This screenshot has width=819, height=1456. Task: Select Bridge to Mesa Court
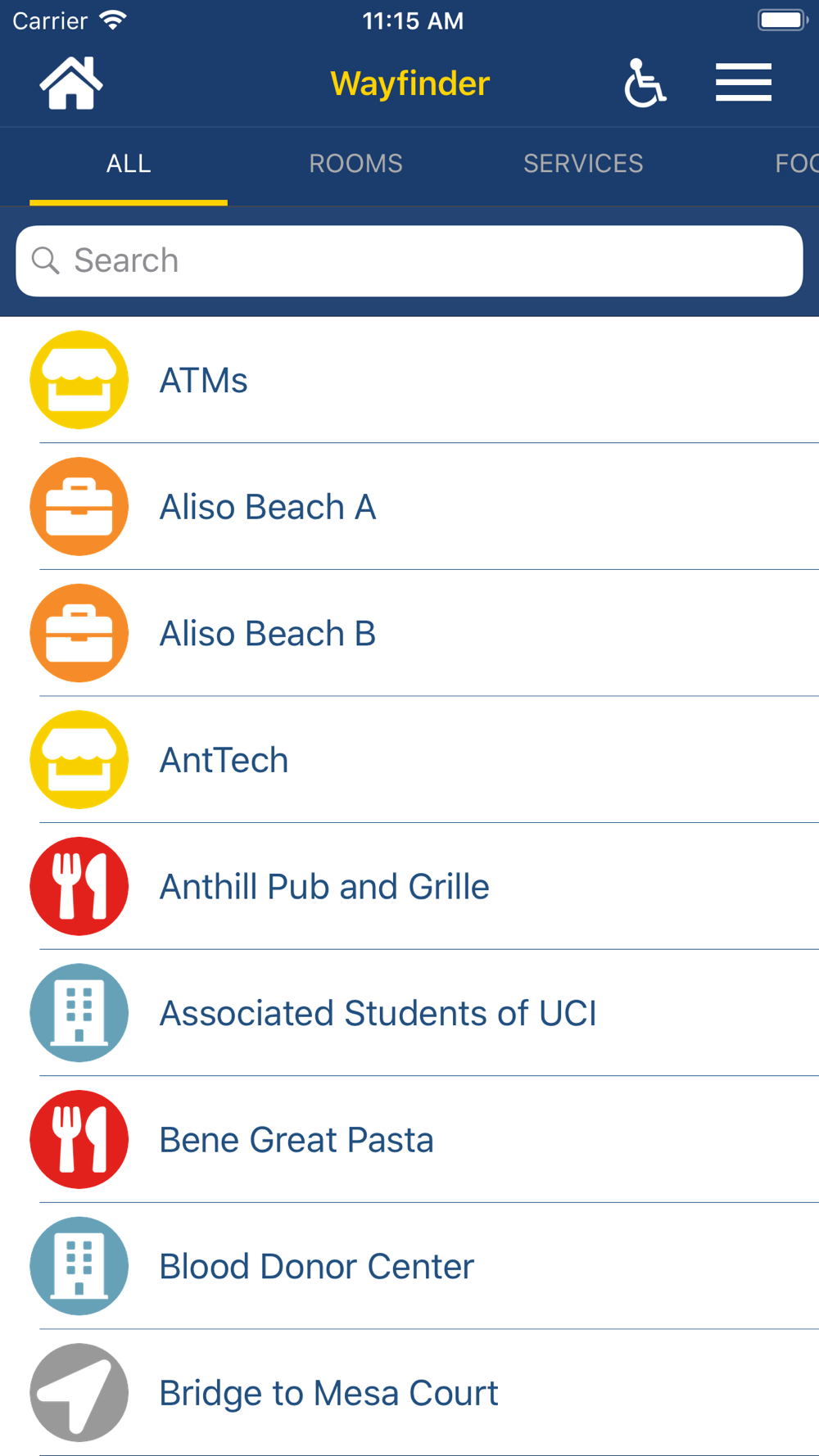coord(409,1392)
